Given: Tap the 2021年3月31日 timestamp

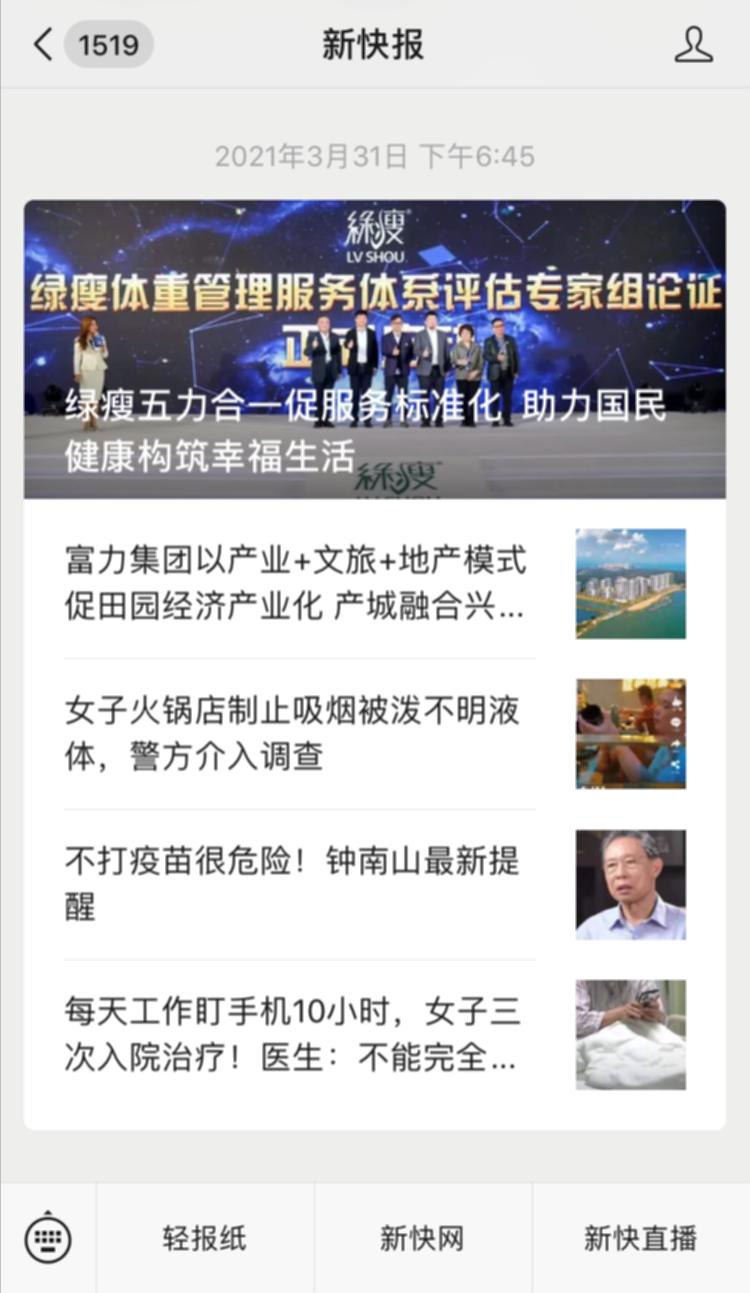Looking at the screenshot, I should coord(375,155).
